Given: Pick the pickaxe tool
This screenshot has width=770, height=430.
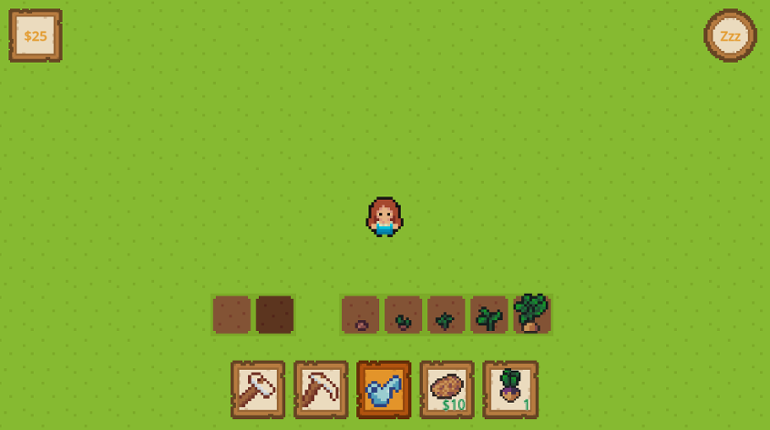Looking at the screenshot, I should pyautogui.click(x=321, y=389).
